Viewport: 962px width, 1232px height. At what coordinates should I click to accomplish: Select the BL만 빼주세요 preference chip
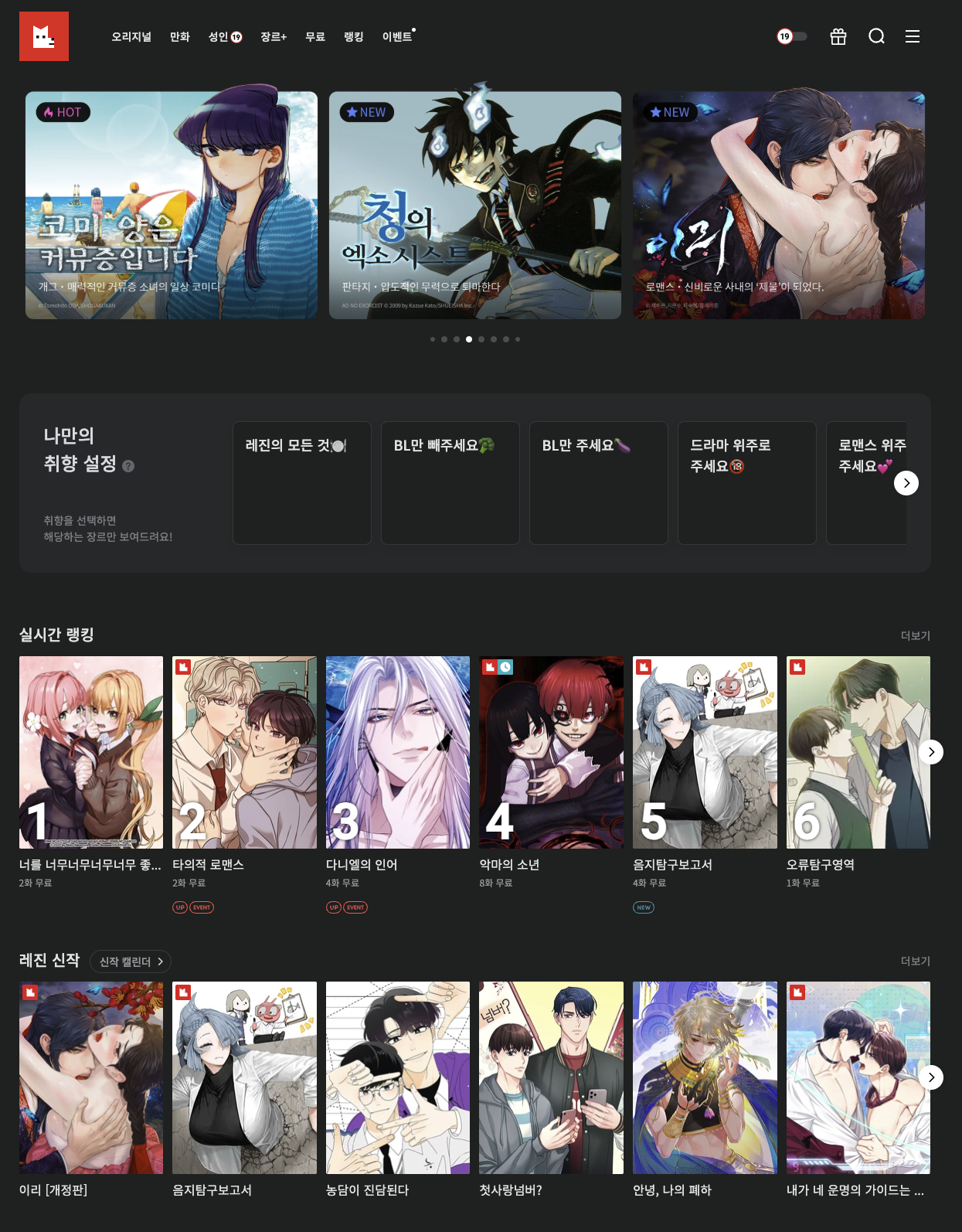tap(450, 483)
